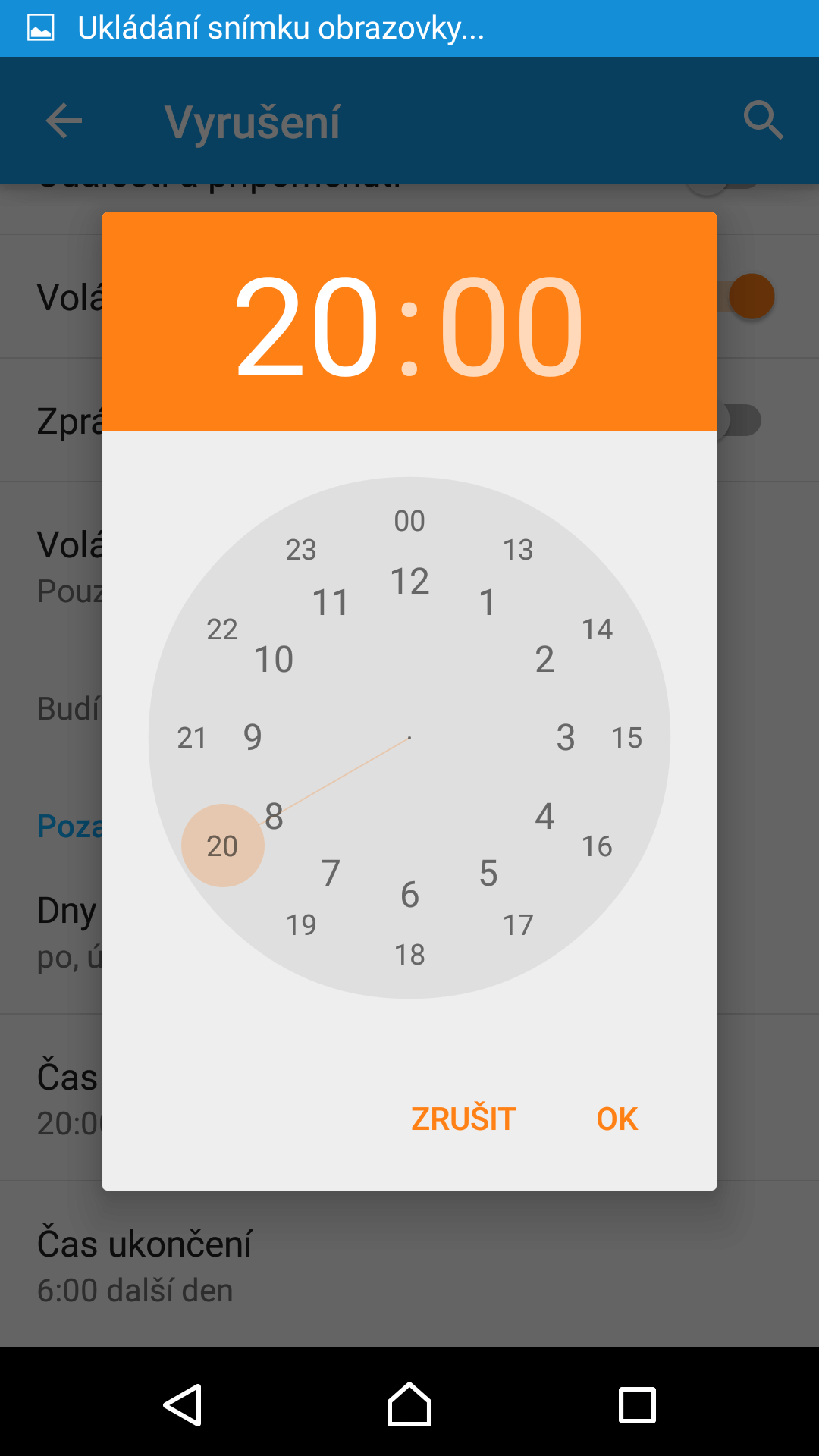Viewport: 819px width, 1456px height.
Task: Set hour to 3 on dial
Action: (x=566, y=738)
